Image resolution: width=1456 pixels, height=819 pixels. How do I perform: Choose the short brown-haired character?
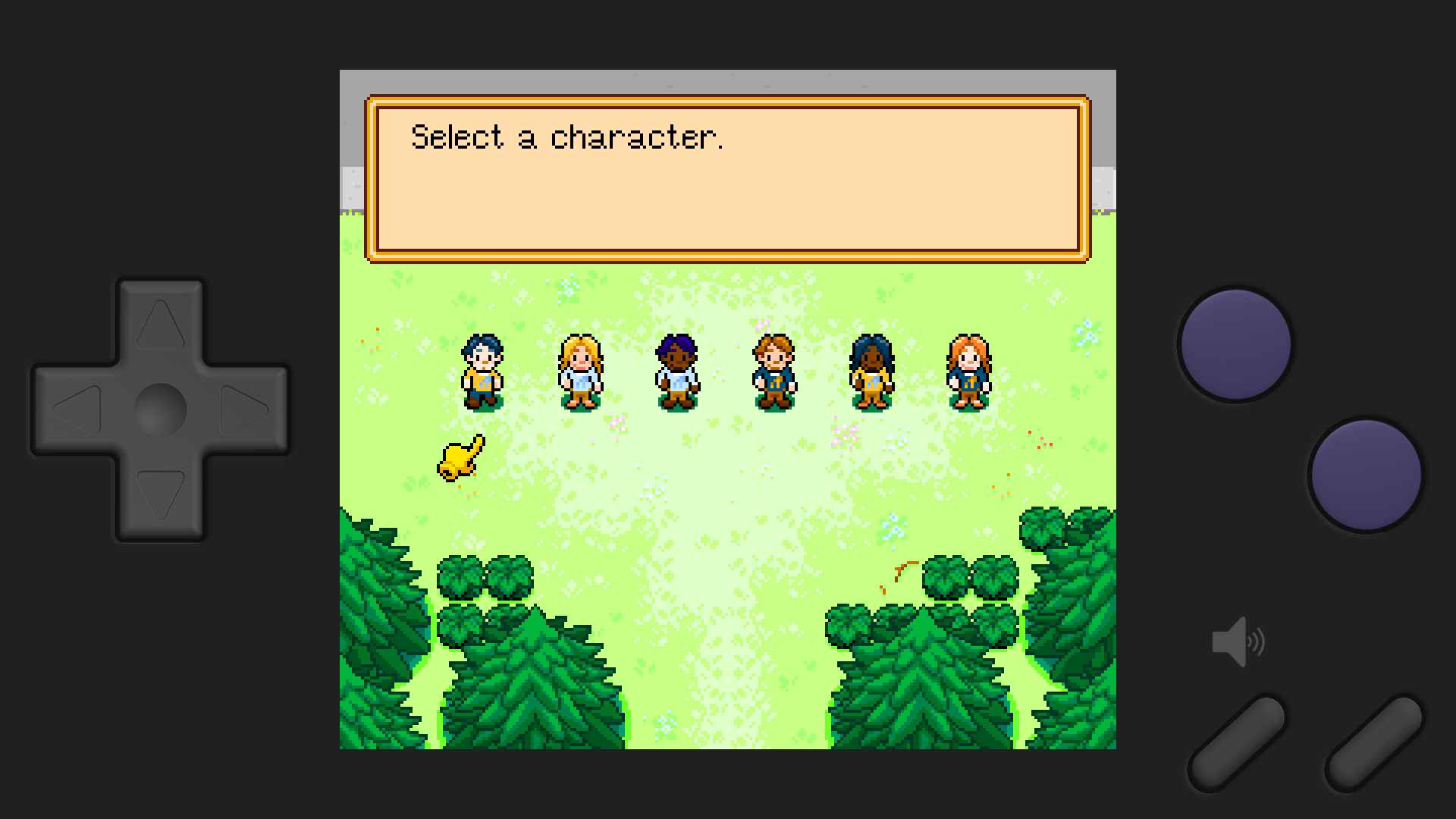click(x=774, y=372)
